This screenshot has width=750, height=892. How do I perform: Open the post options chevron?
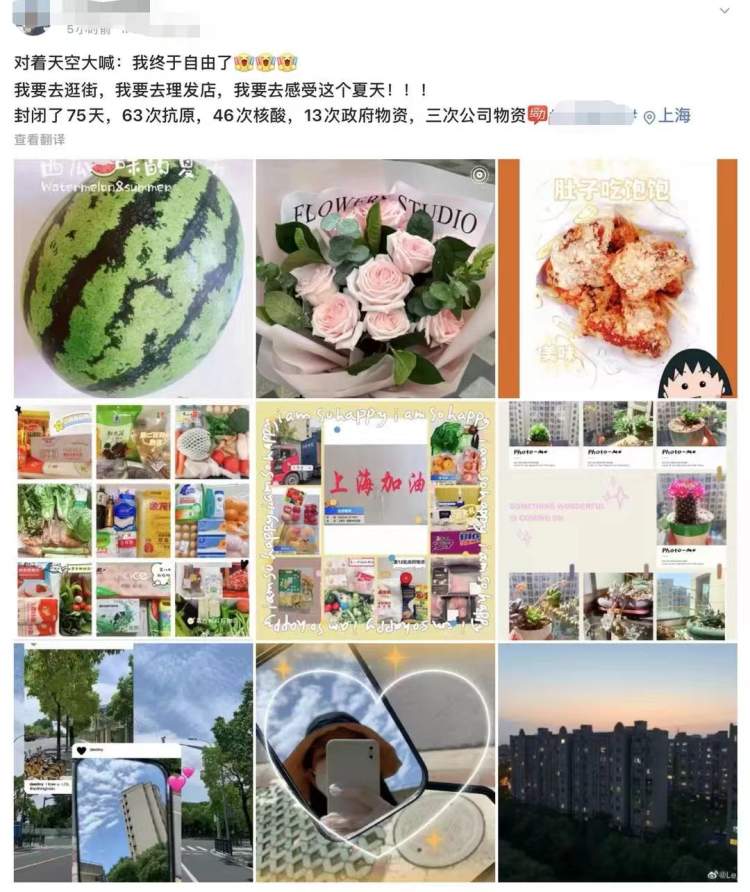click(x=726, y=11)
